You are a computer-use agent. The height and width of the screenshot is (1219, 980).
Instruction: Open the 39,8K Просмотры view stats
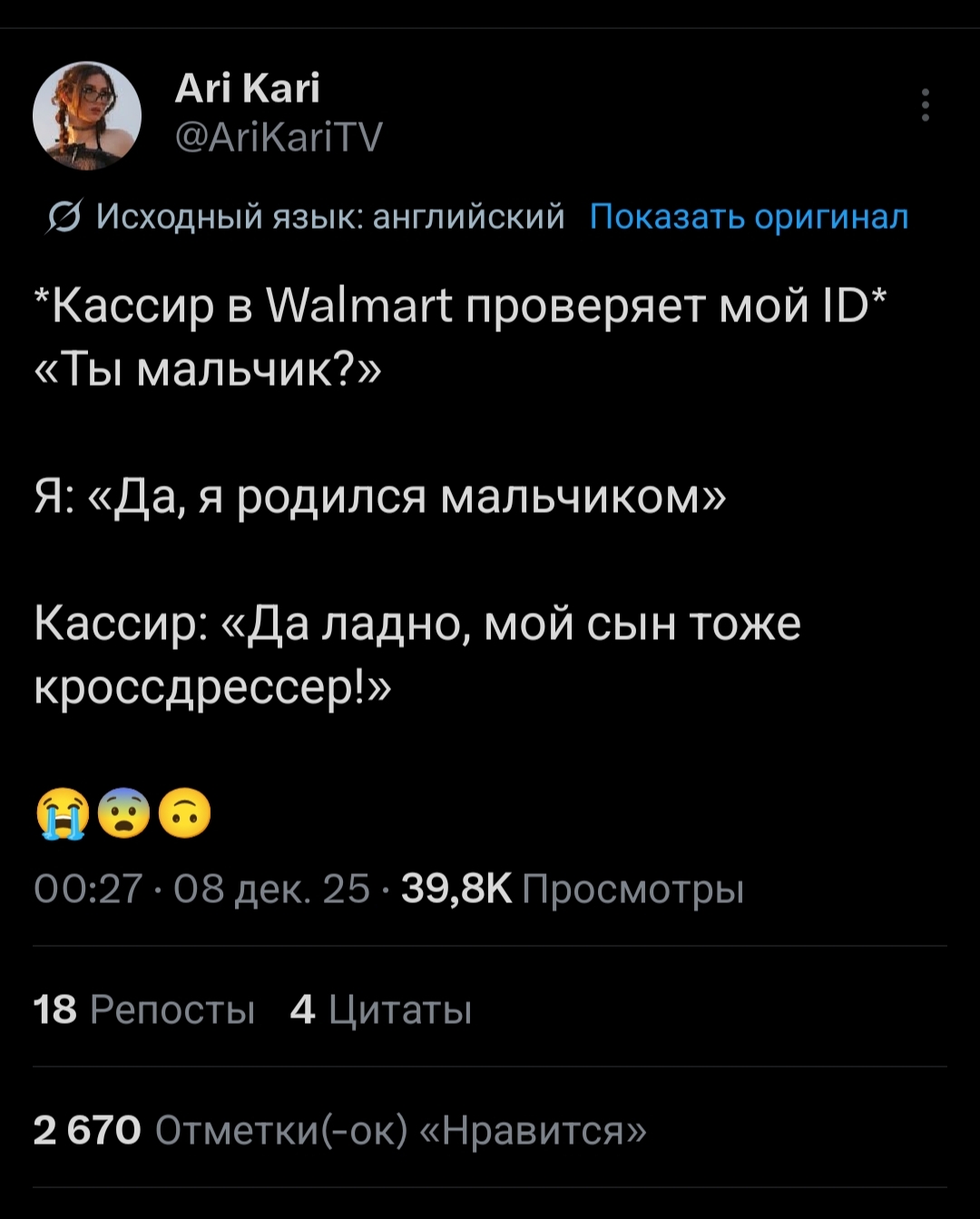click(x=572, y=890)
